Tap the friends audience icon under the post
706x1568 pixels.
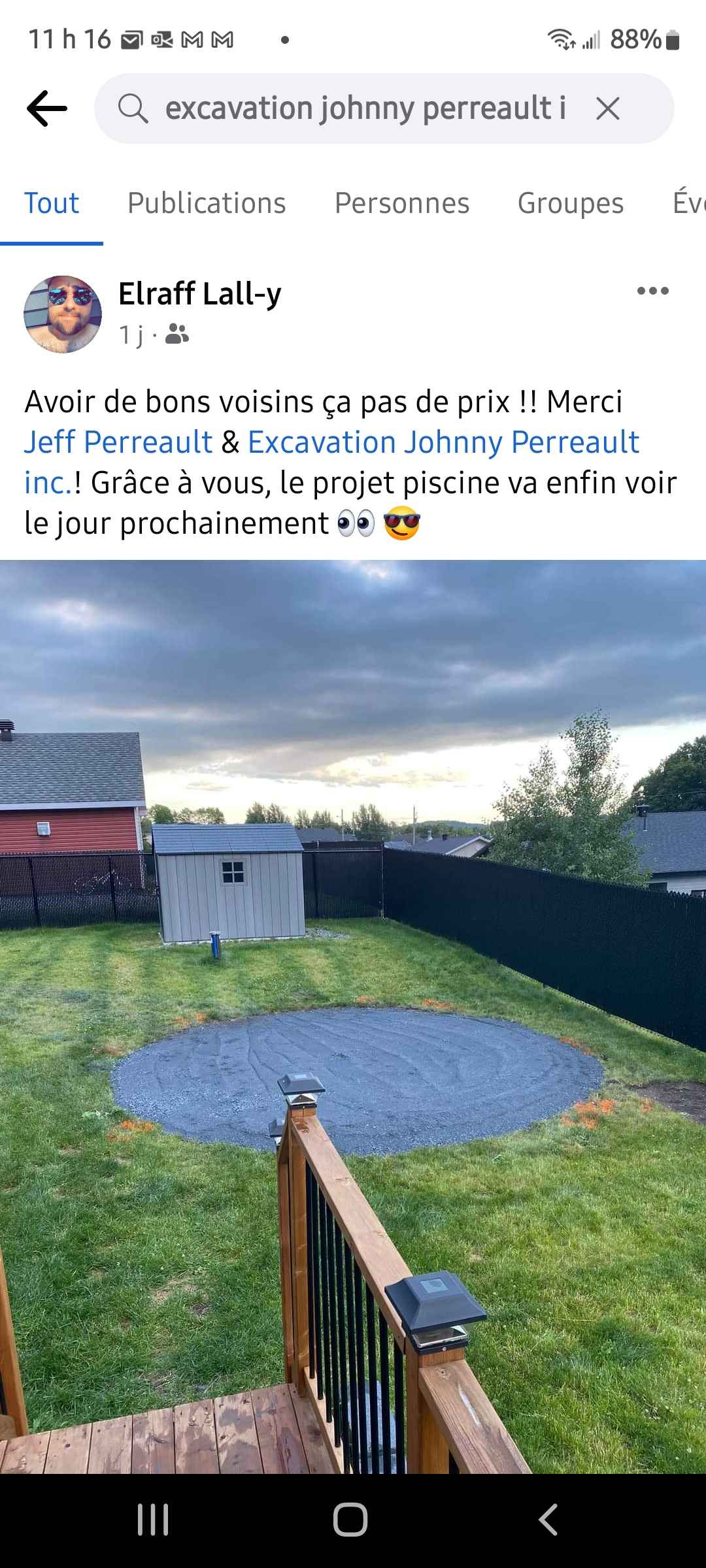(178, 336)
